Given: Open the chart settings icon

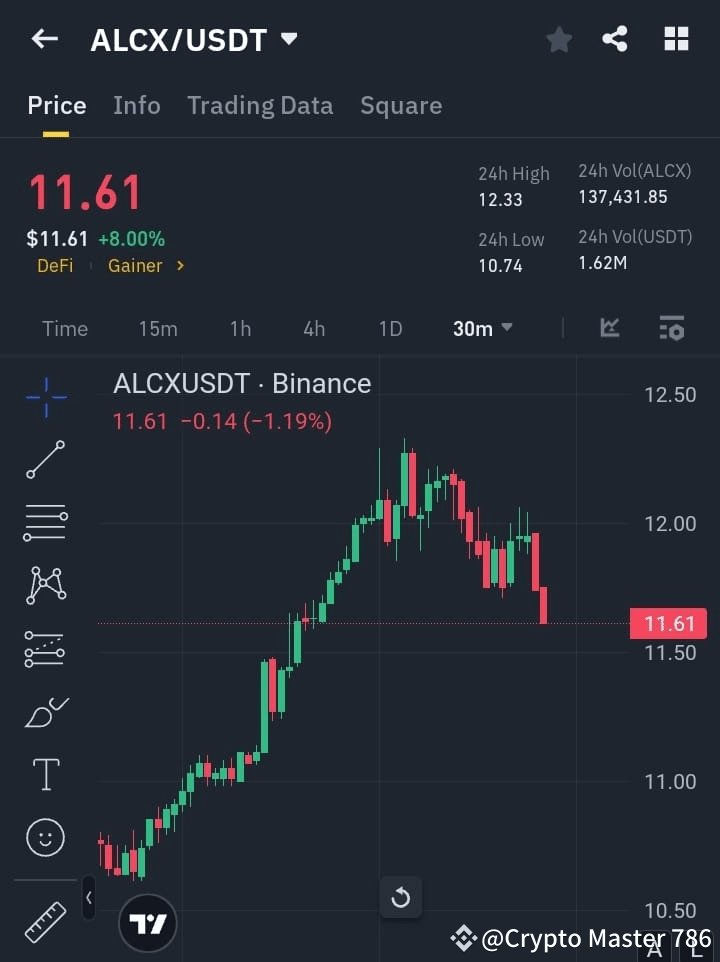Looking at the screenshot, I should (670, 328).
